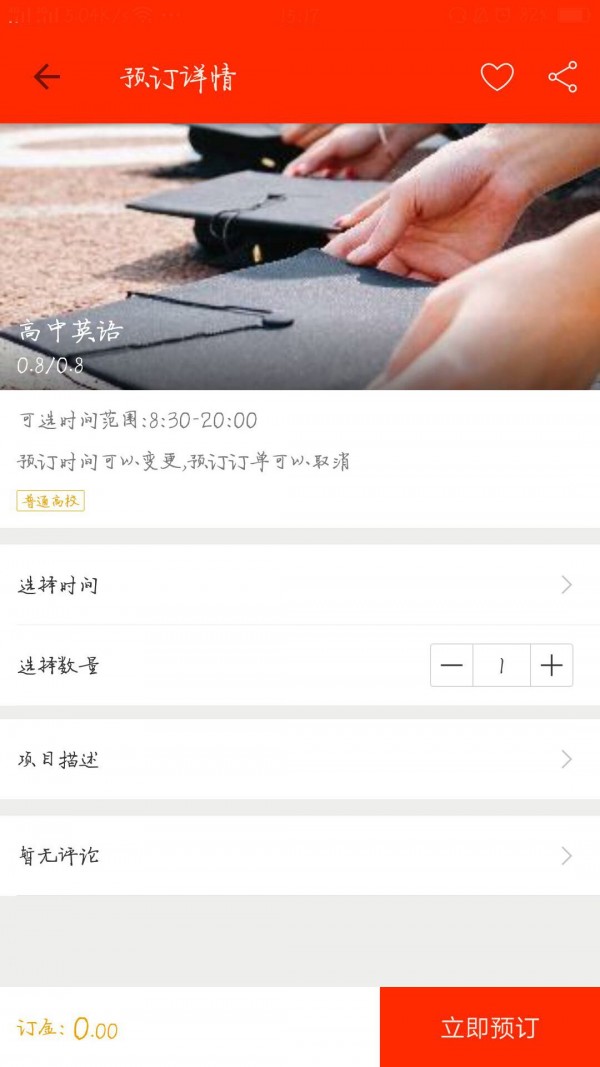The image size is (600, 1067).
Task: Increase quantity with the plus button
Action: click(x=551, y=666)
